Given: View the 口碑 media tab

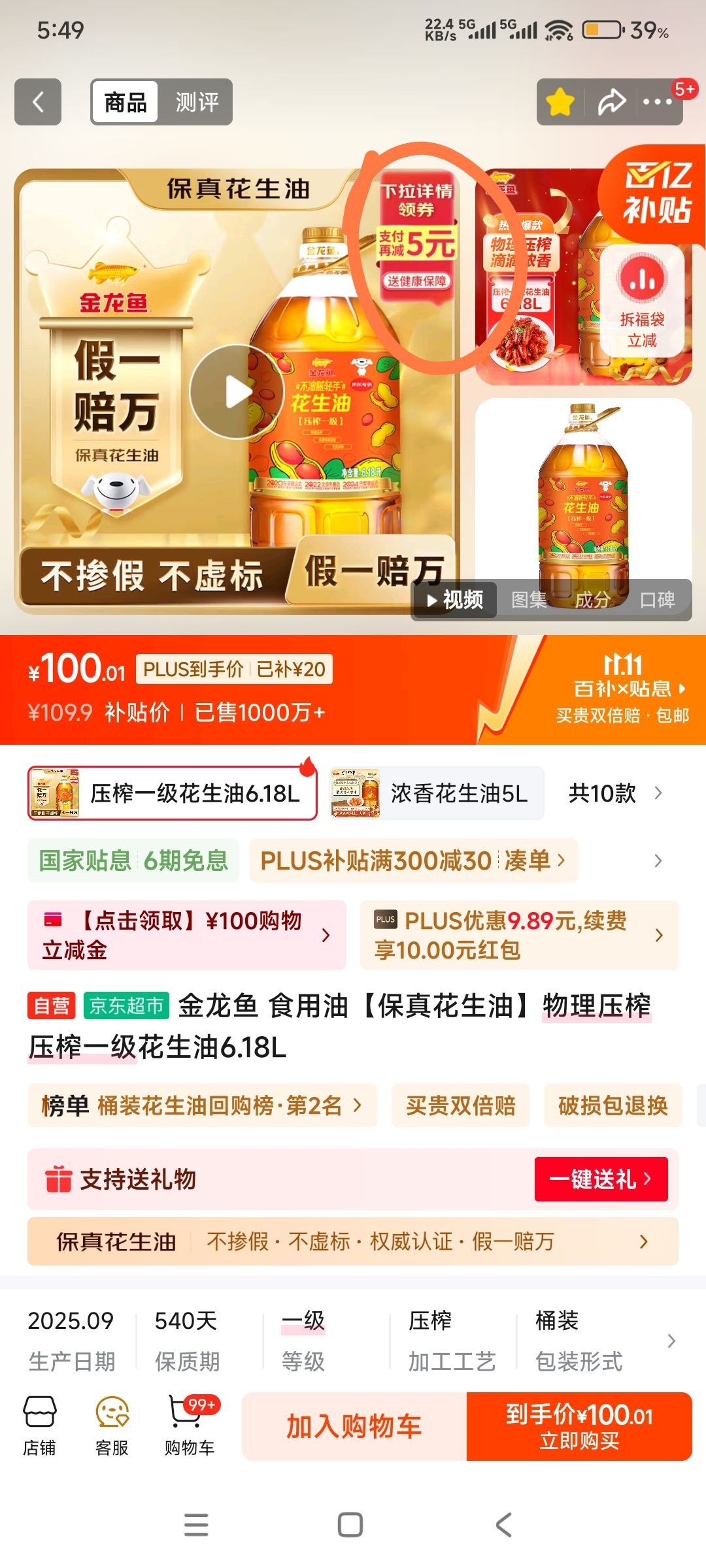Looking at the screenshot, I should 657,600.
